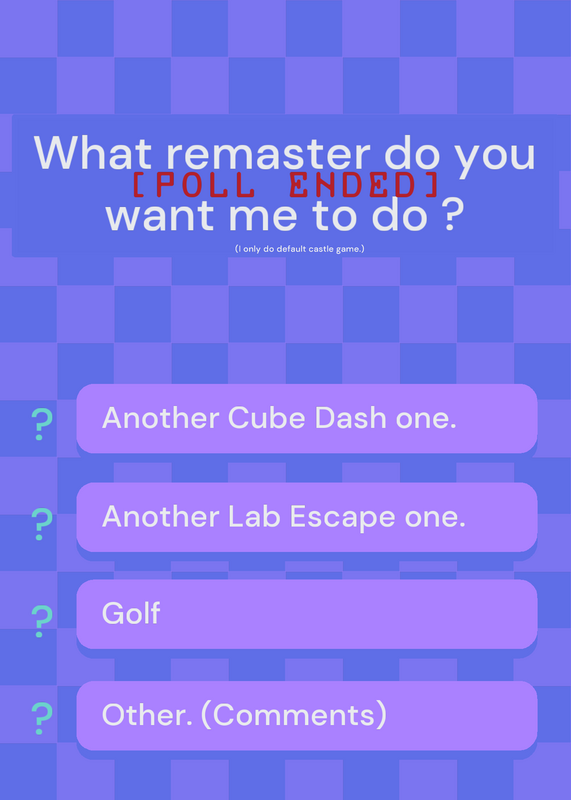Vote for Another Cube Dash one

(x=307, y=418)
